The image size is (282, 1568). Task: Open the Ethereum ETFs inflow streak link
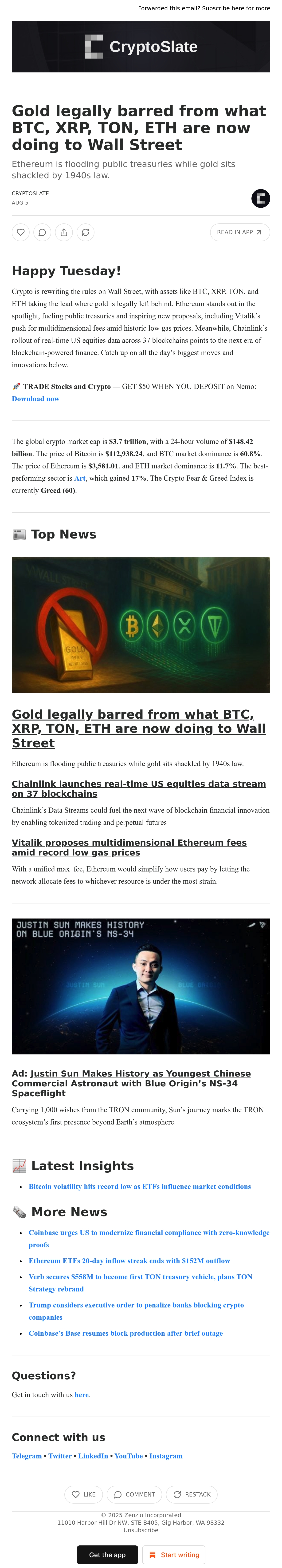129,1261
